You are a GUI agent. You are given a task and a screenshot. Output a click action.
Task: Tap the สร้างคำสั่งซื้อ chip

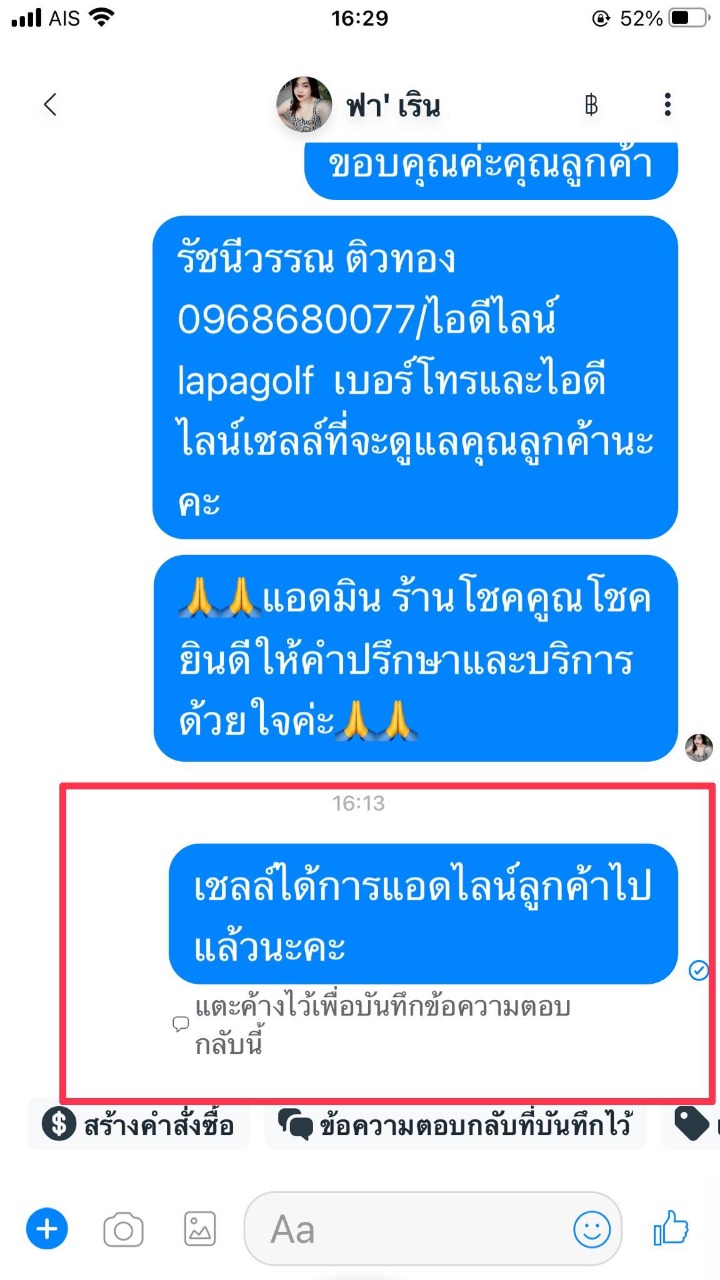[x=139, y=1125]
